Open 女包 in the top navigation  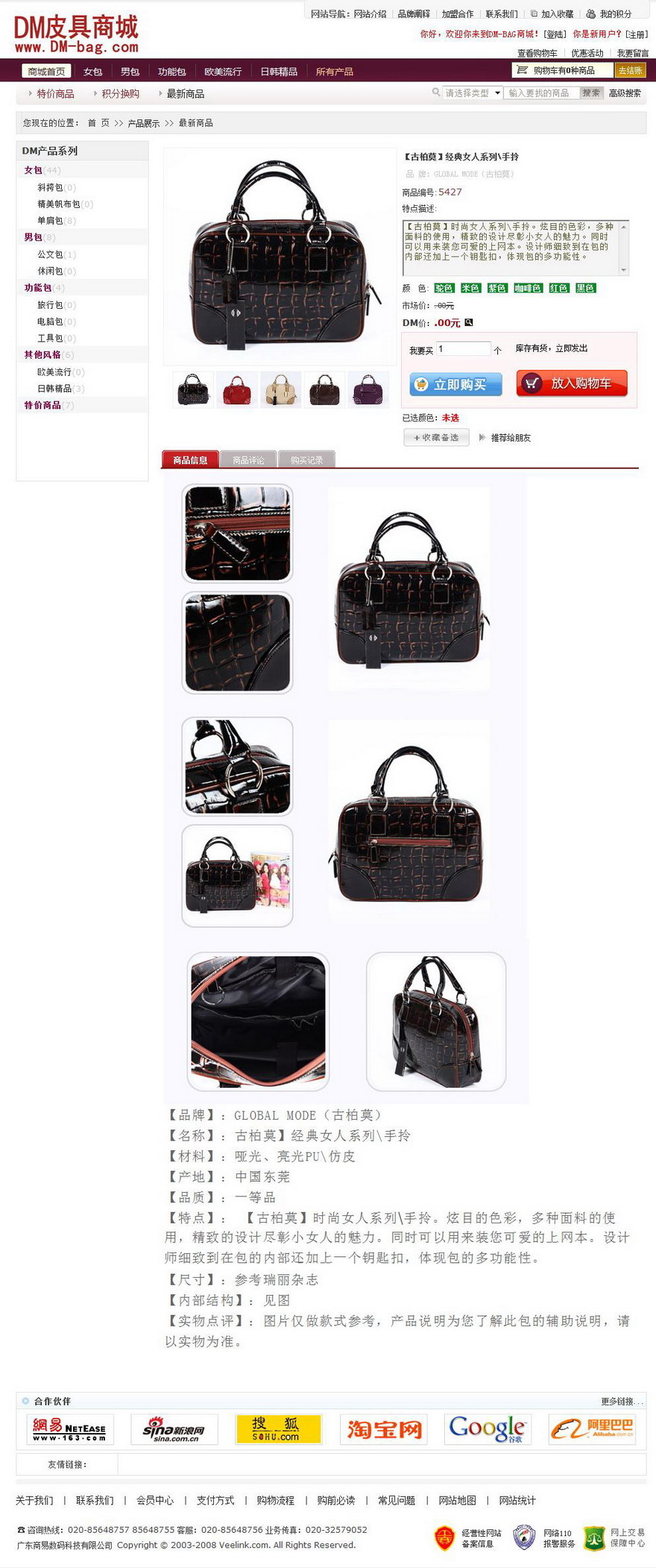[x=92, y=72]
